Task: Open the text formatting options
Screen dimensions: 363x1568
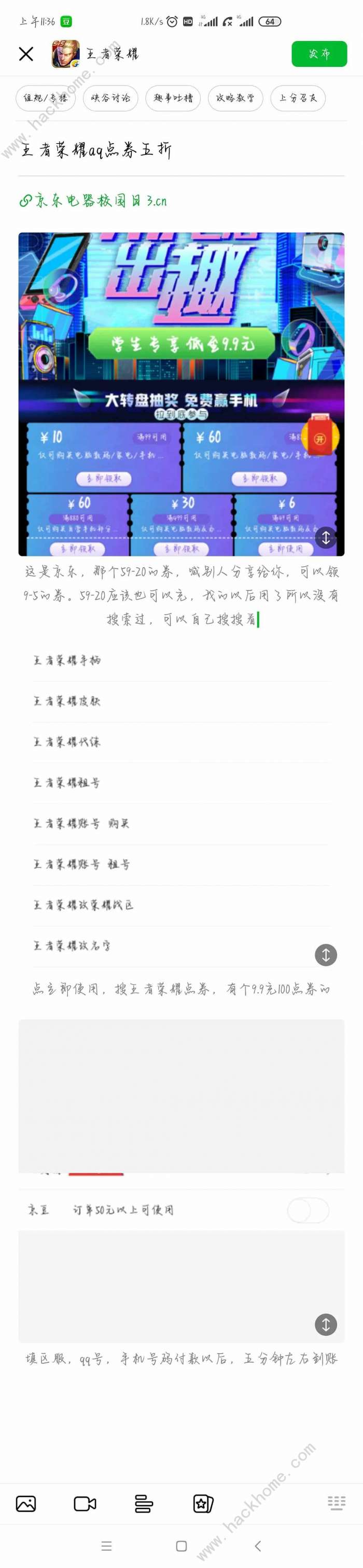Action: (144, 1504)
